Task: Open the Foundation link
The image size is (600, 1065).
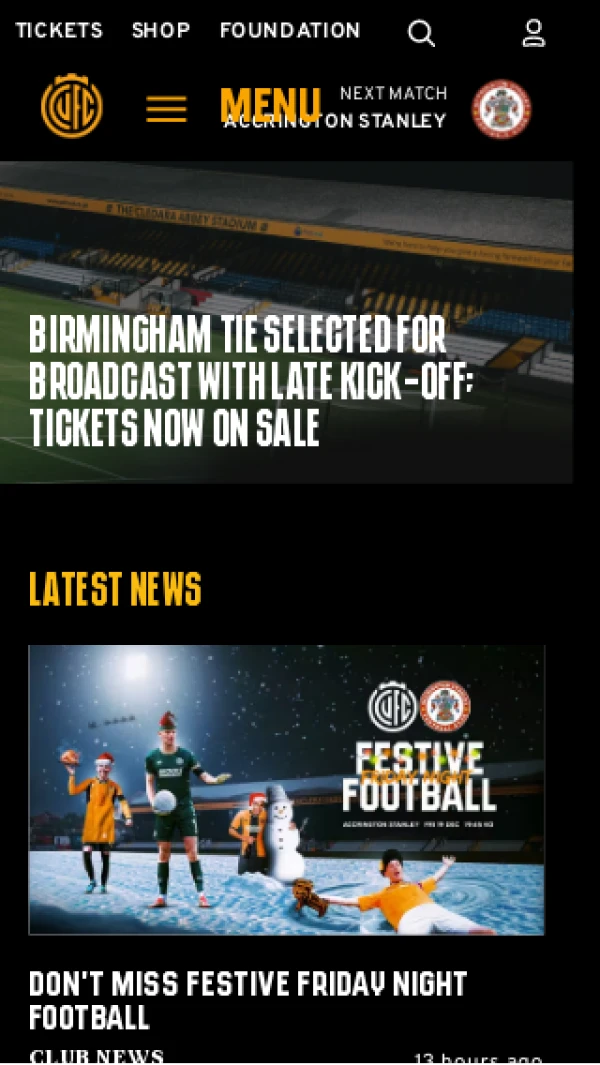Action: (x=290, y=30)
